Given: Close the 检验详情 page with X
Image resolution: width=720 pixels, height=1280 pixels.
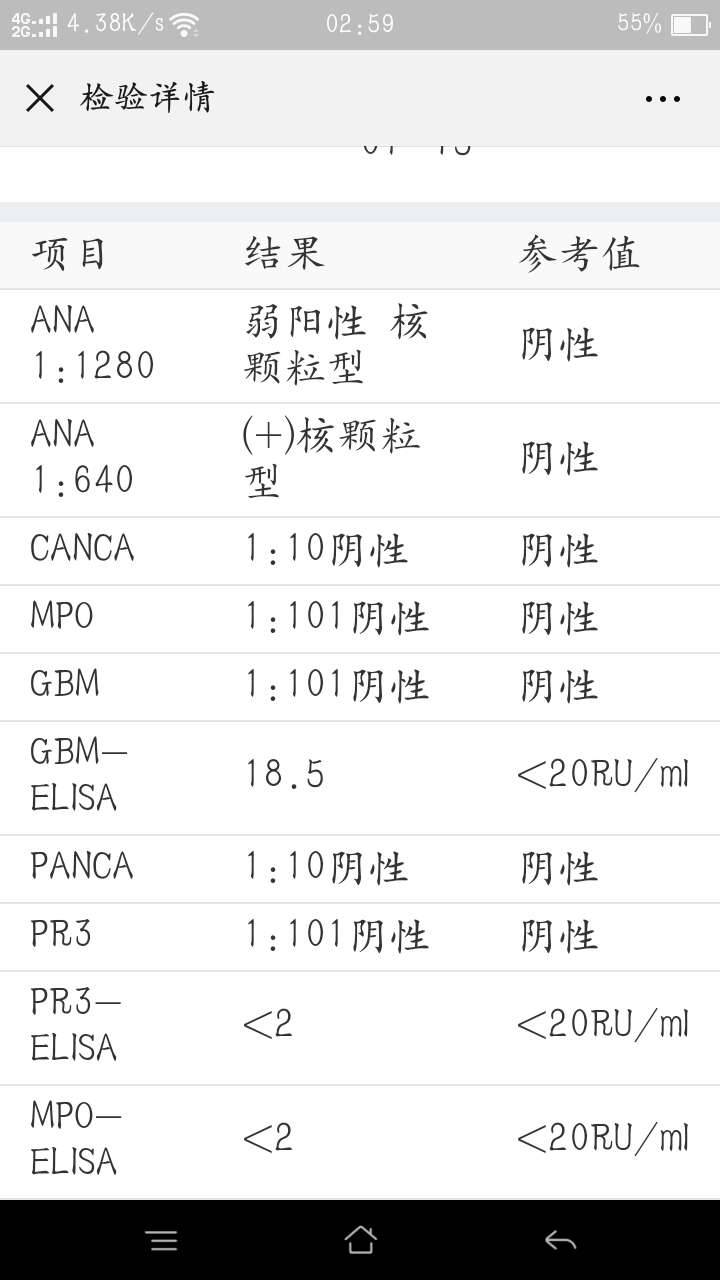Looking at the screenshot, I should 38,98.
